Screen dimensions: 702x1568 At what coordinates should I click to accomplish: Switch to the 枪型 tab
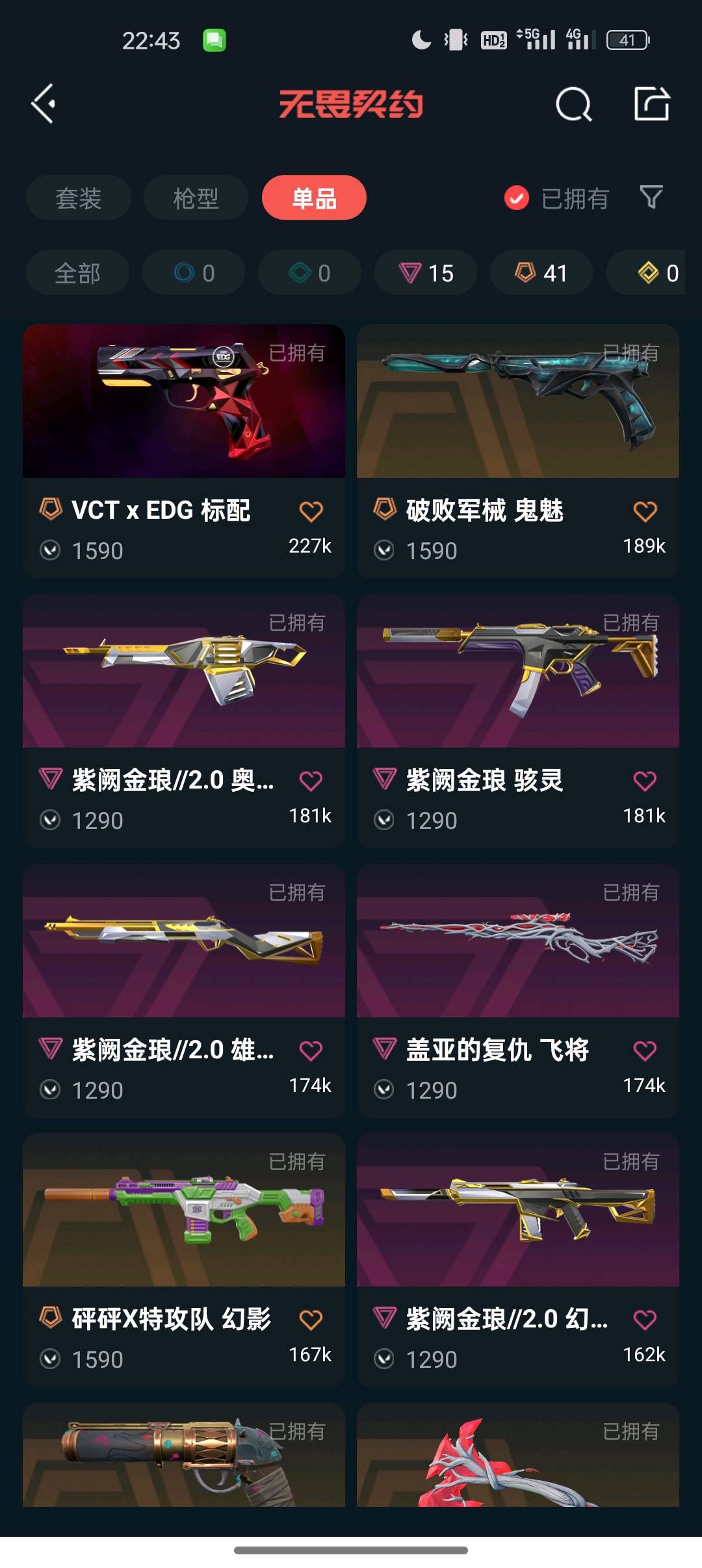pyautogui.click(x=196, y=198)
